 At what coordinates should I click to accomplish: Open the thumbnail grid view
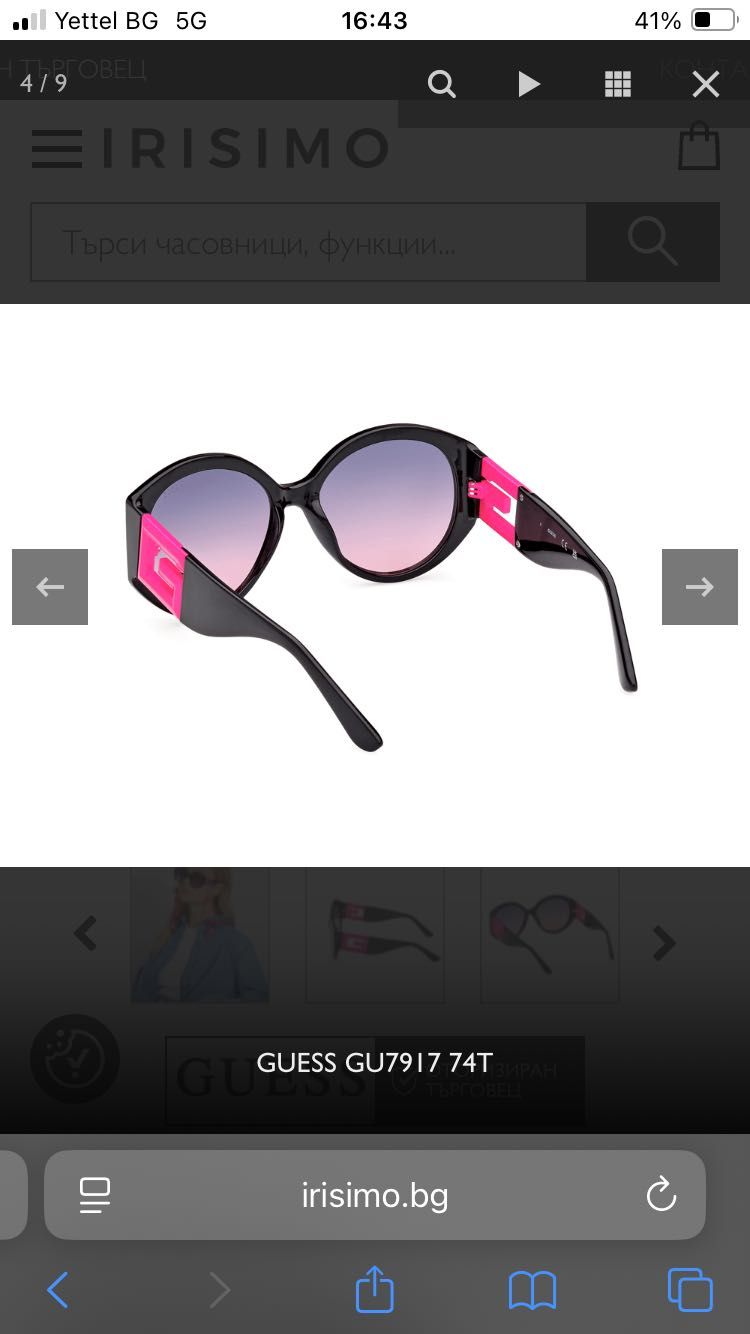point(618,85)
